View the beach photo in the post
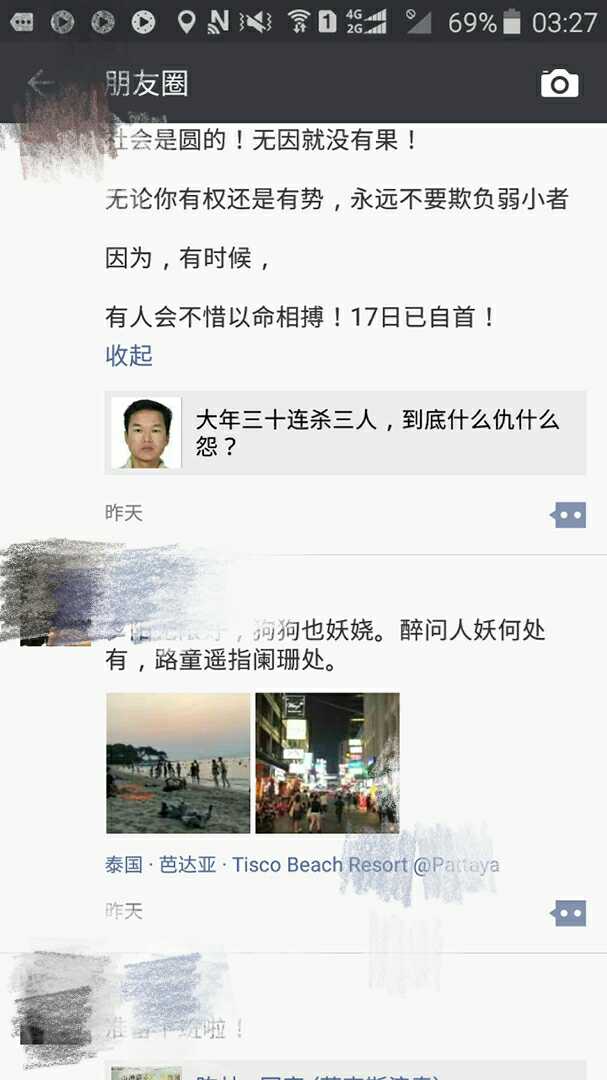 pyautogui.click(x=178, y=763)
